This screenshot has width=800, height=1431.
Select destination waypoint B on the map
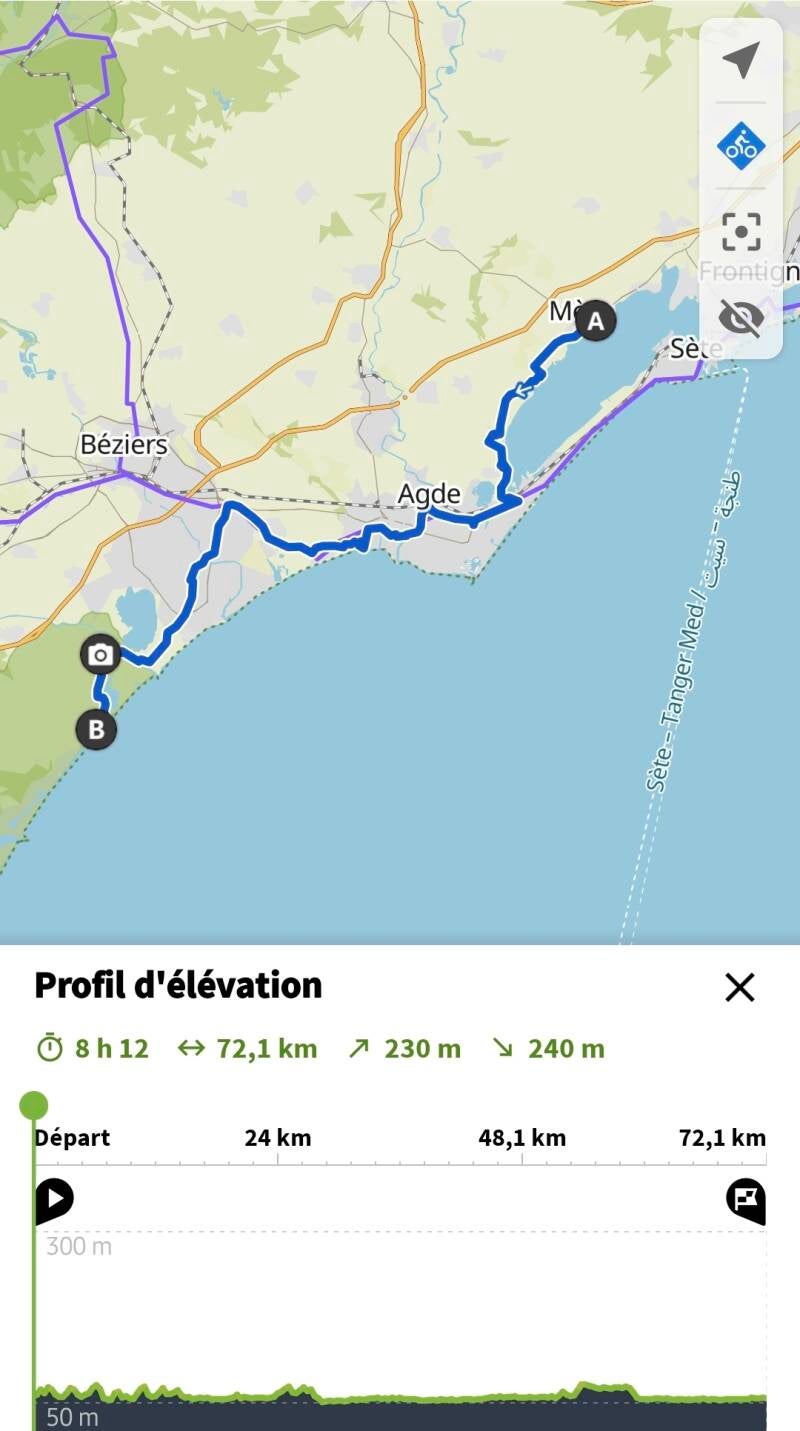(96, 730)
